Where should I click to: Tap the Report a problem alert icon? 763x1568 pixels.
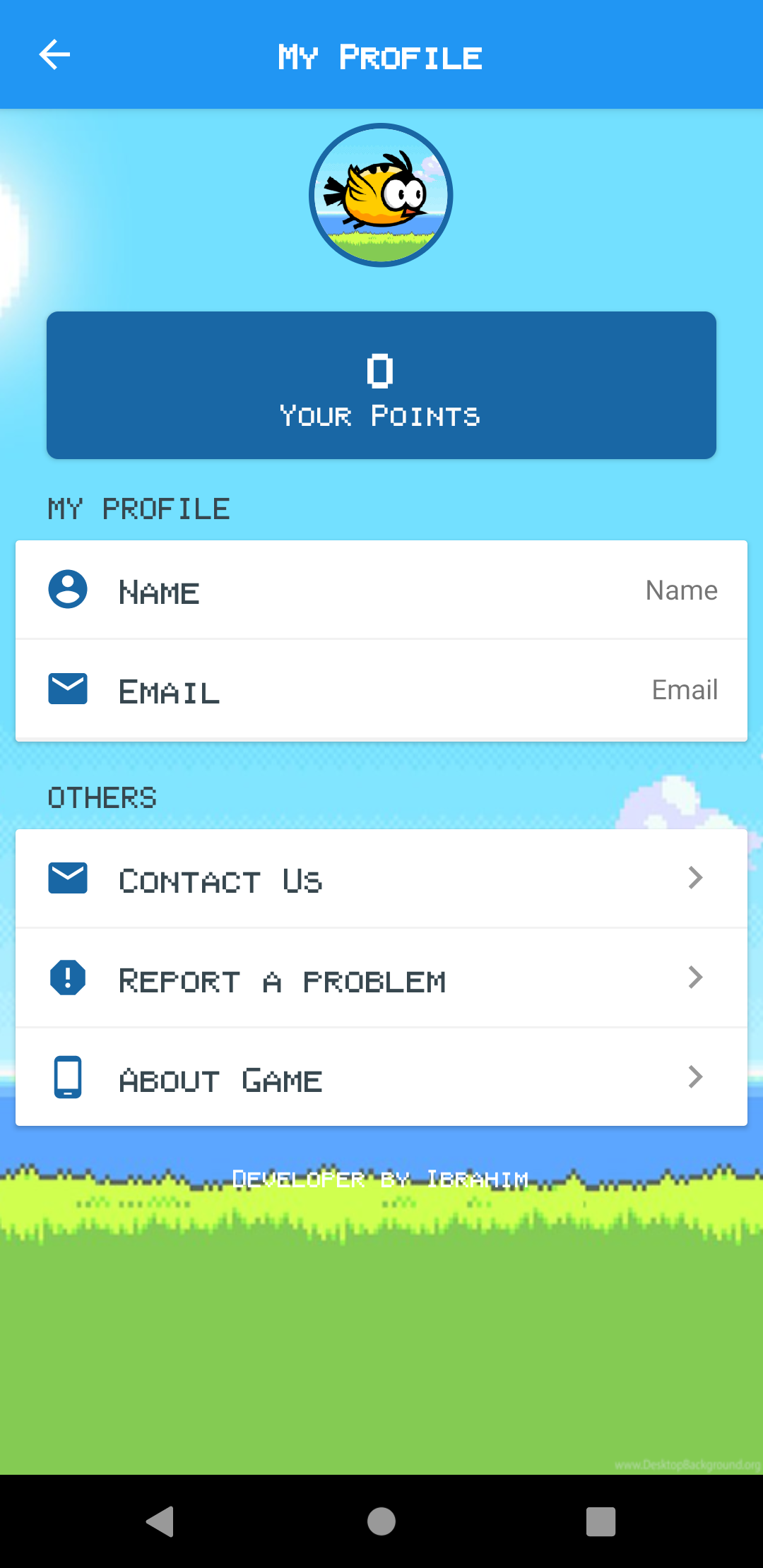point(67,978)
